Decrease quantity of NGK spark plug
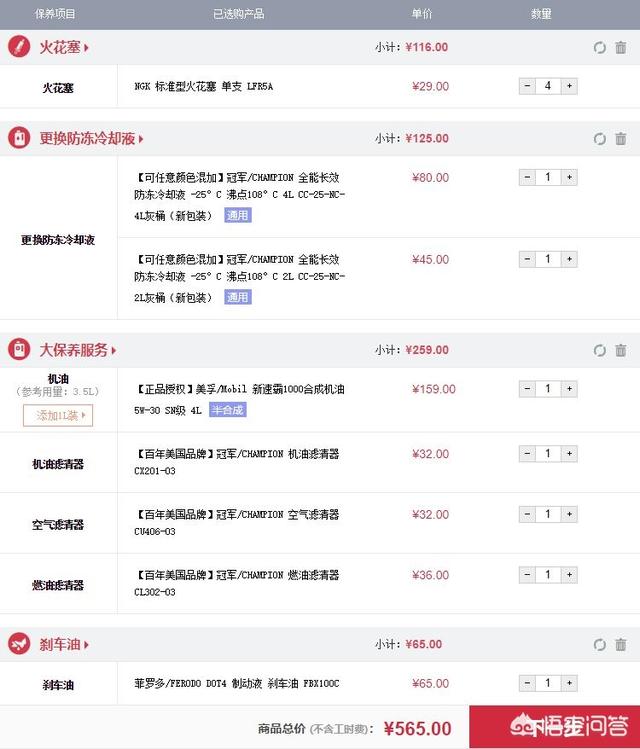Image resolution: width=640 pixels, height=749 pixels. 527,86
